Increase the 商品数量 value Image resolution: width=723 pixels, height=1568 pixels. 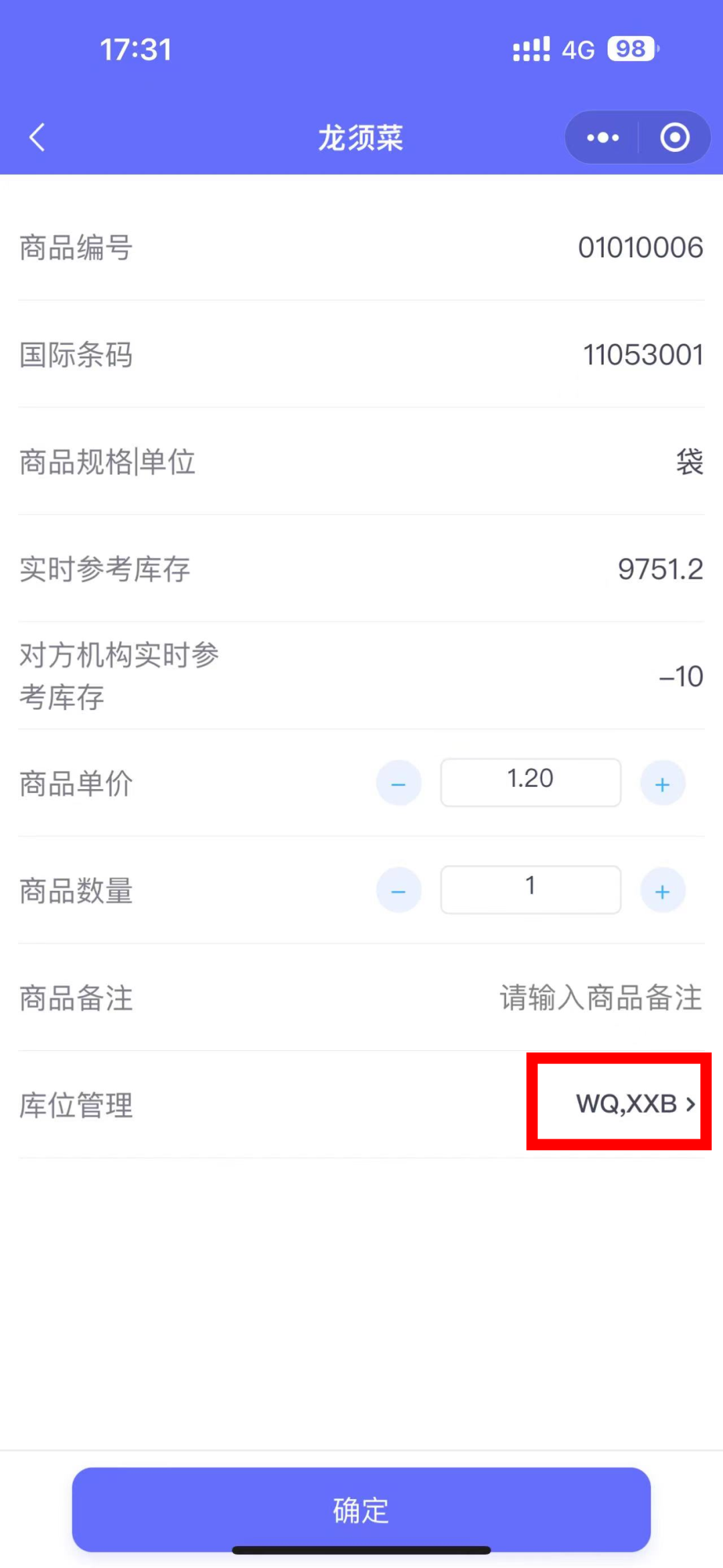click(662, 891)
